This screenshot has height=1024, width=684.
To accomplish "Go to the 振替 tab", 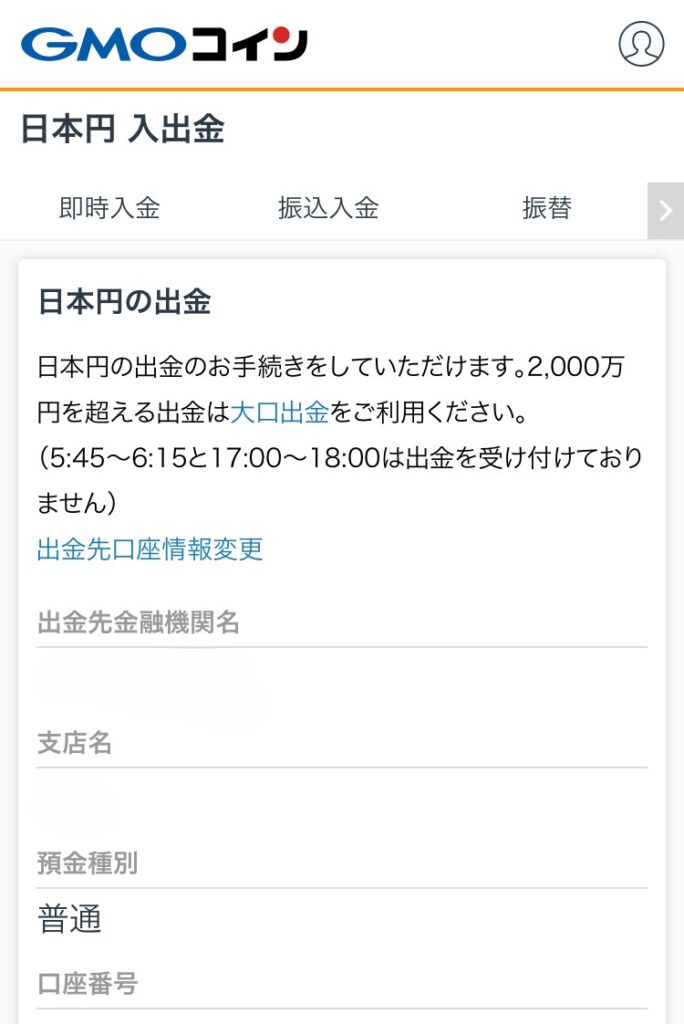I will 546,208.
